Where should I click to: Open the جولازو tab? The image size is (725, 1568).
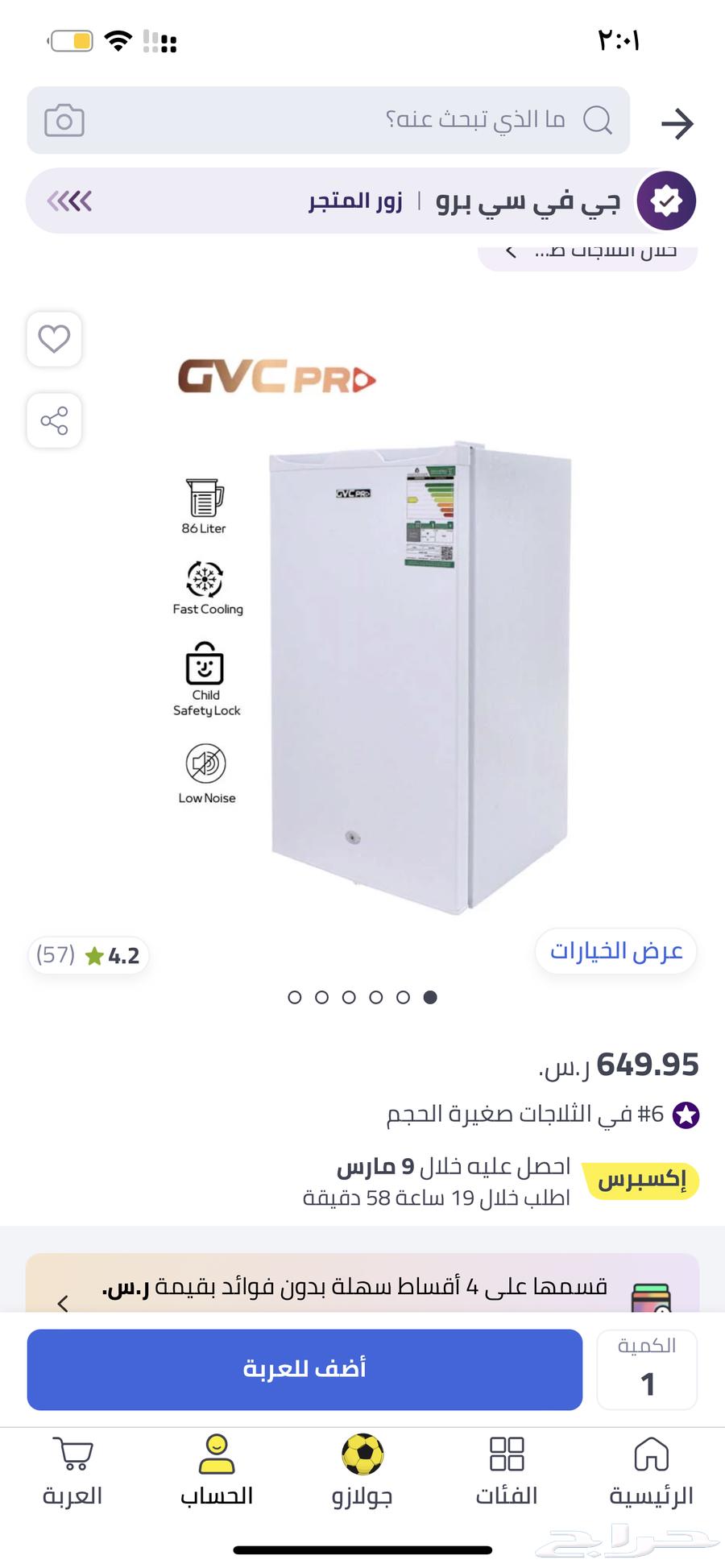pos(362,1472)
